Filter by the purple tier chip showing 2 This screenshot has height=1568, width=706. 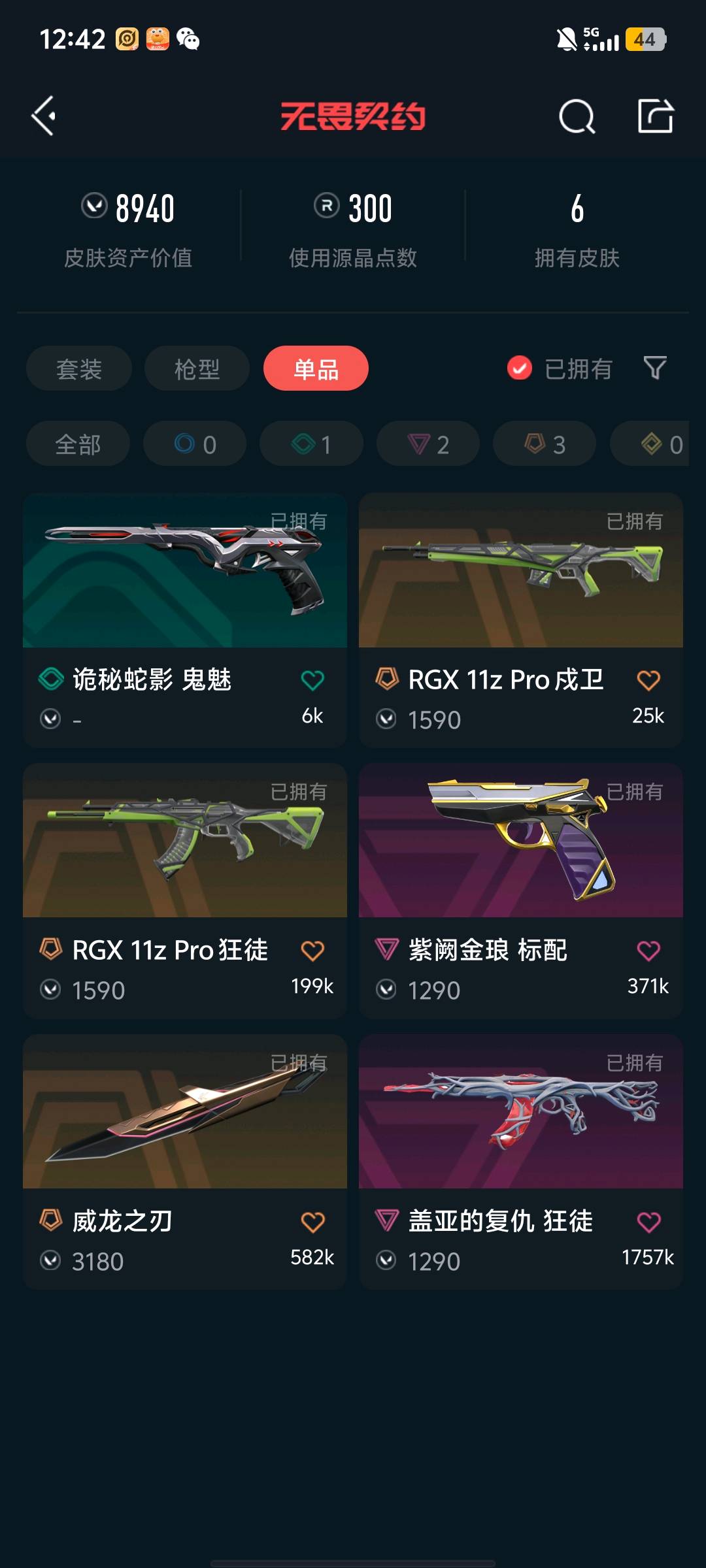tap(428, 444)
